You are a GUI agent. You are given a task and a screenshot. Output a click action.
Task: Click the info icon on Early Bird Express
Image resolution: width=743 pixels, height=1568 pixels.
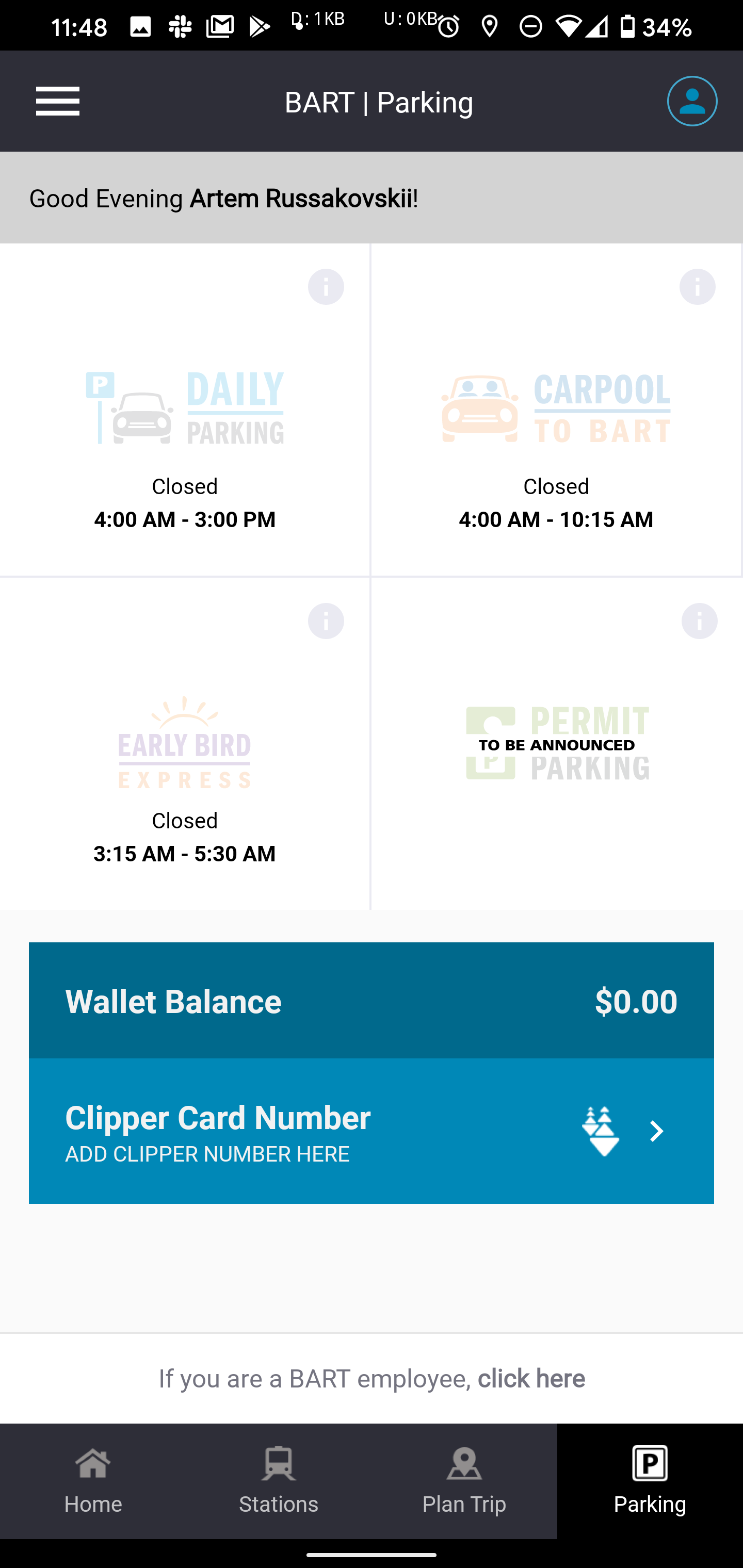click(x=326, y=620)
